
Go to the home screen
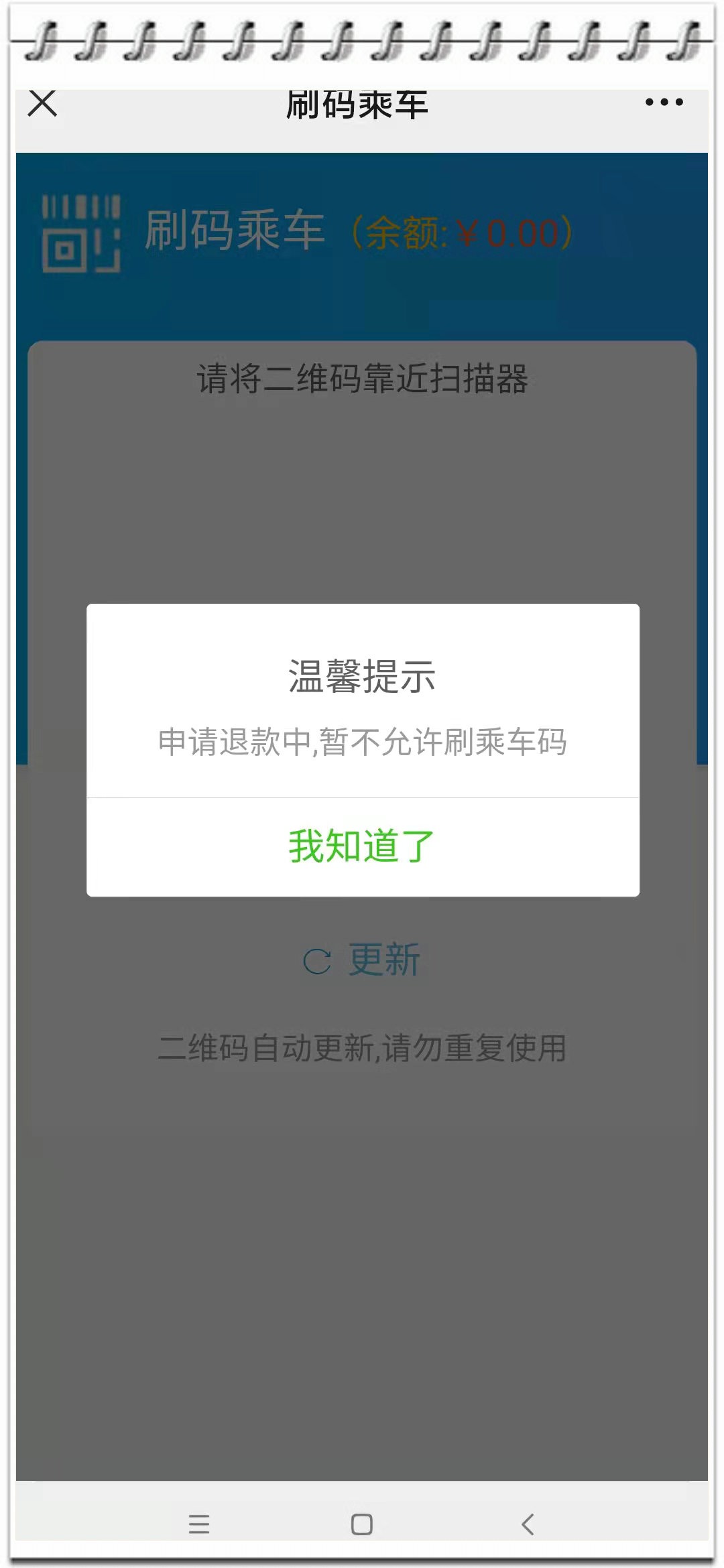362,1524
